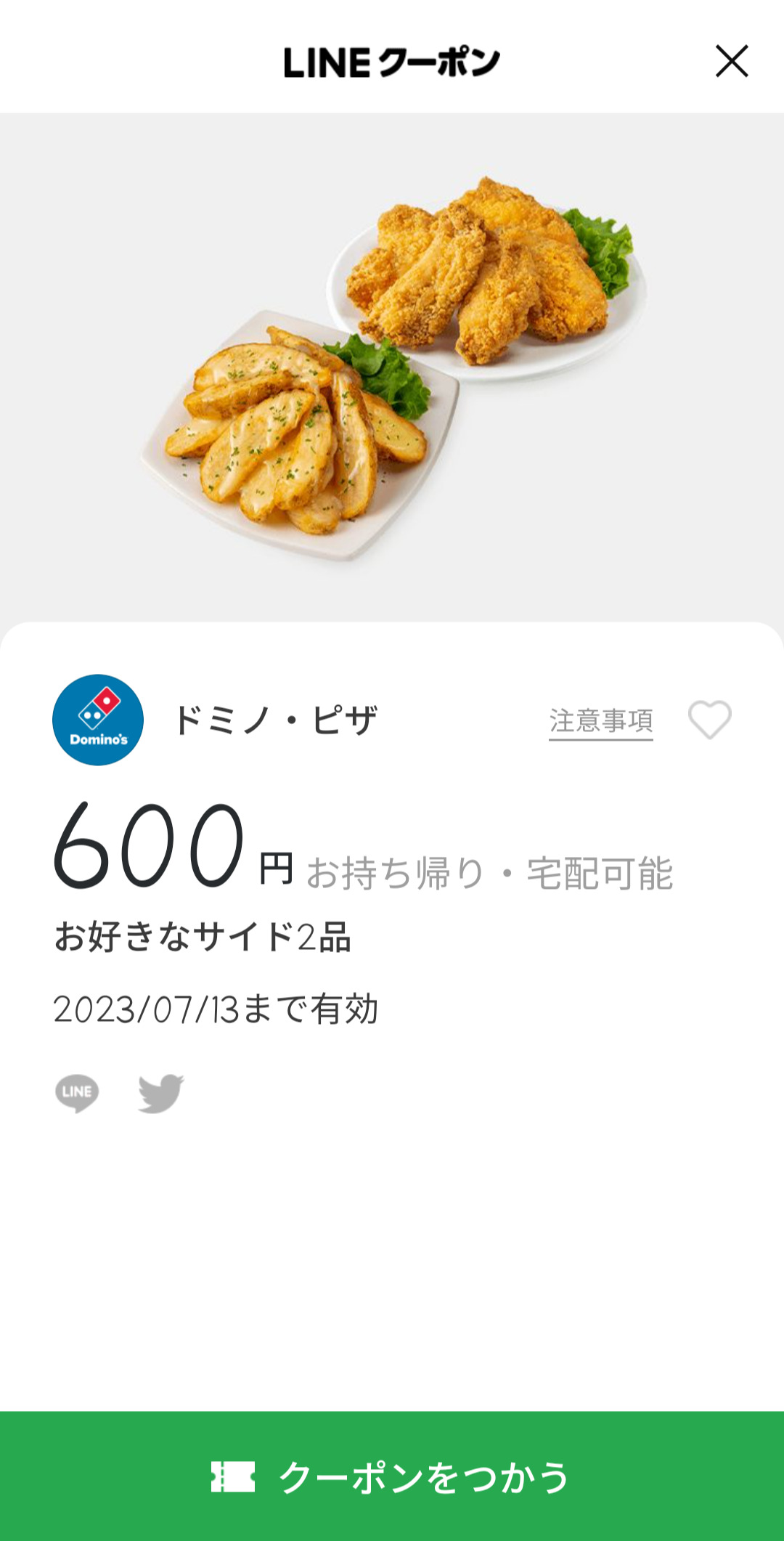
Task: Close the LINE coupon page
Action: point(731,61)
